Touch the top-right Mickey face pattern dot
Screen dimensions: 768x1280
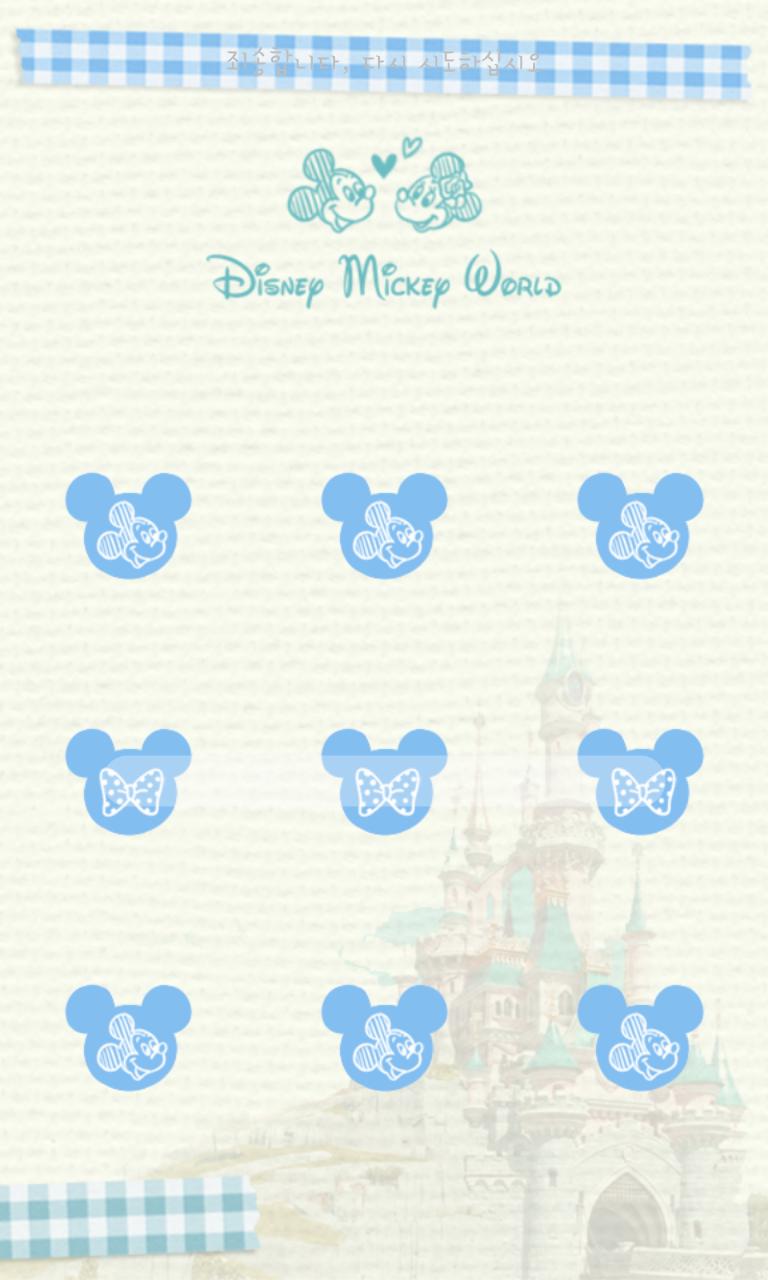click(640, 530)
